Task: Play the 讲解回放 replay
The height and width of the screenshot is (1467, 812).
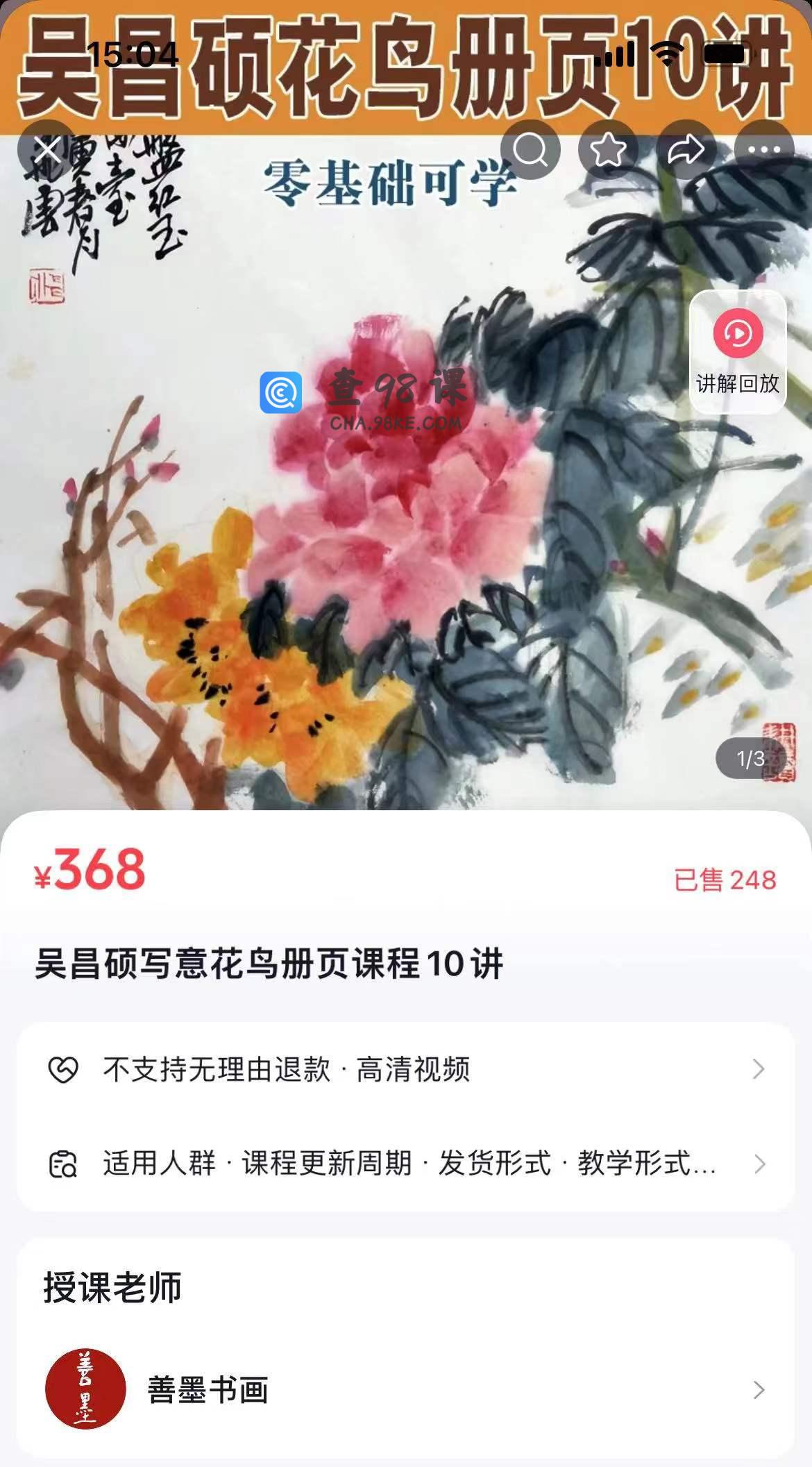Action: click(x=738, y=352)
